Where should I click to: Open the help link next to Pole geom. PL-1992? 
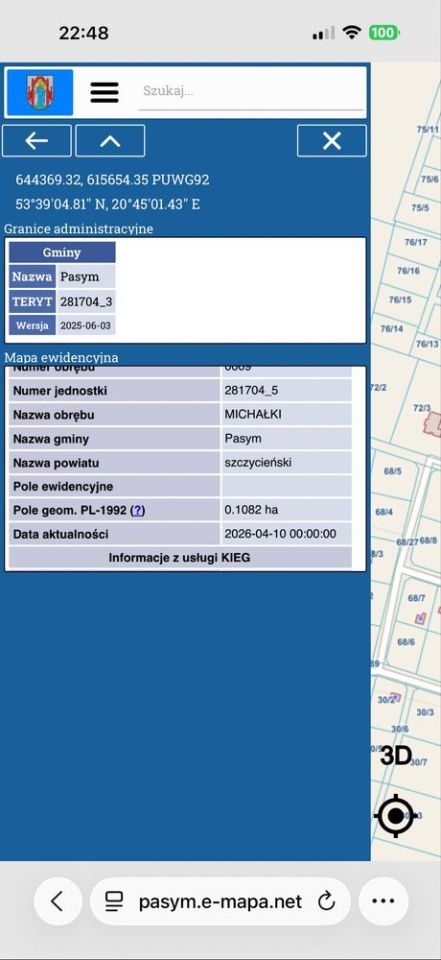point(138,510)
